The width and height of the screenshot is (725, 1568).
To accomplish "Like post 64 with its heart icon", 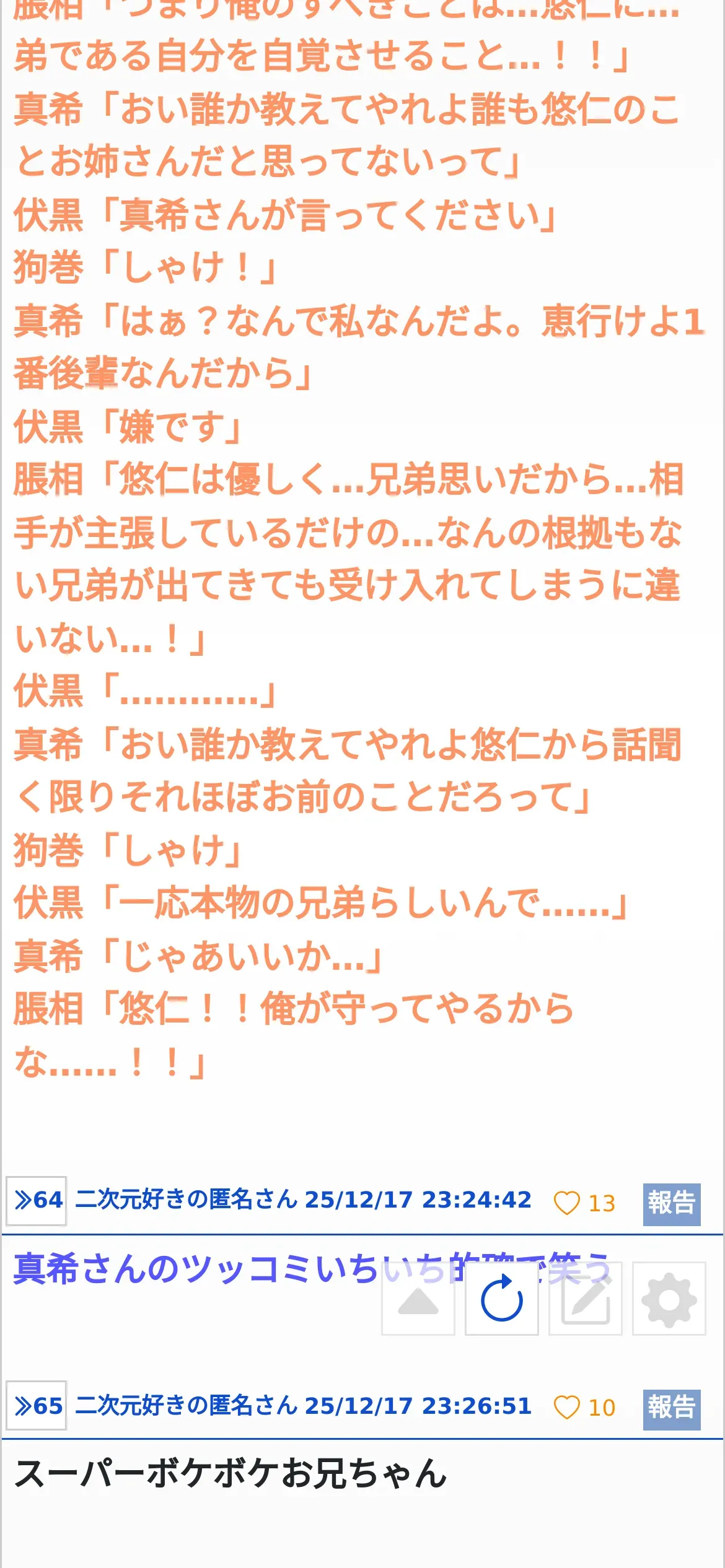I will pyautogui.click(x=566, y=1203).
